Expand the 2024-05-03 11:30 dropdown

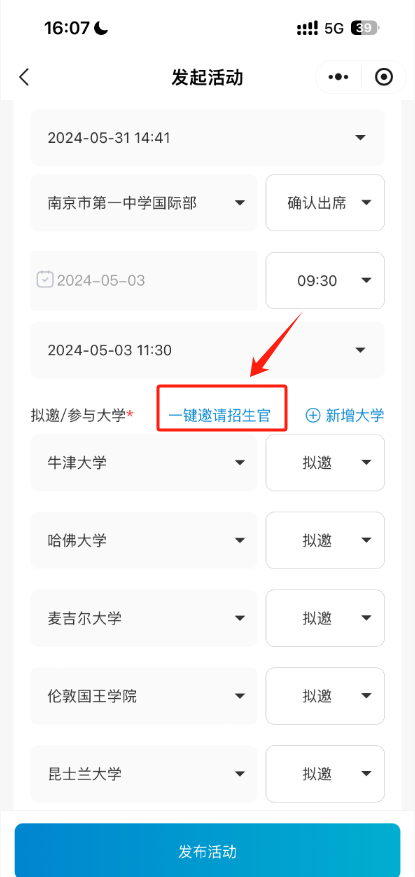coord(208,350)
